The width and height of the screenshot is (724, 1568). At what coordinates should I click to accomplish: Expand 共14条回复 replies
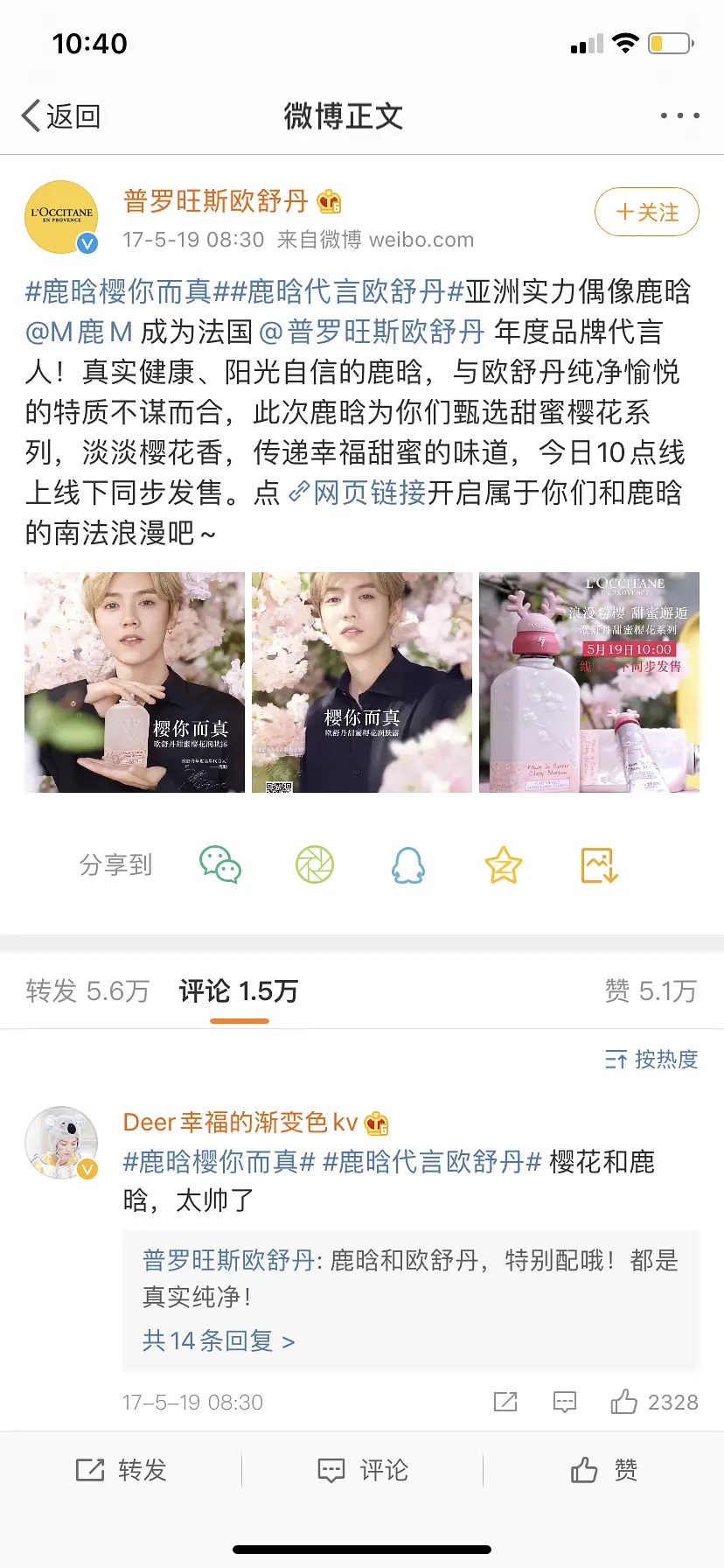coord(219,1340)
